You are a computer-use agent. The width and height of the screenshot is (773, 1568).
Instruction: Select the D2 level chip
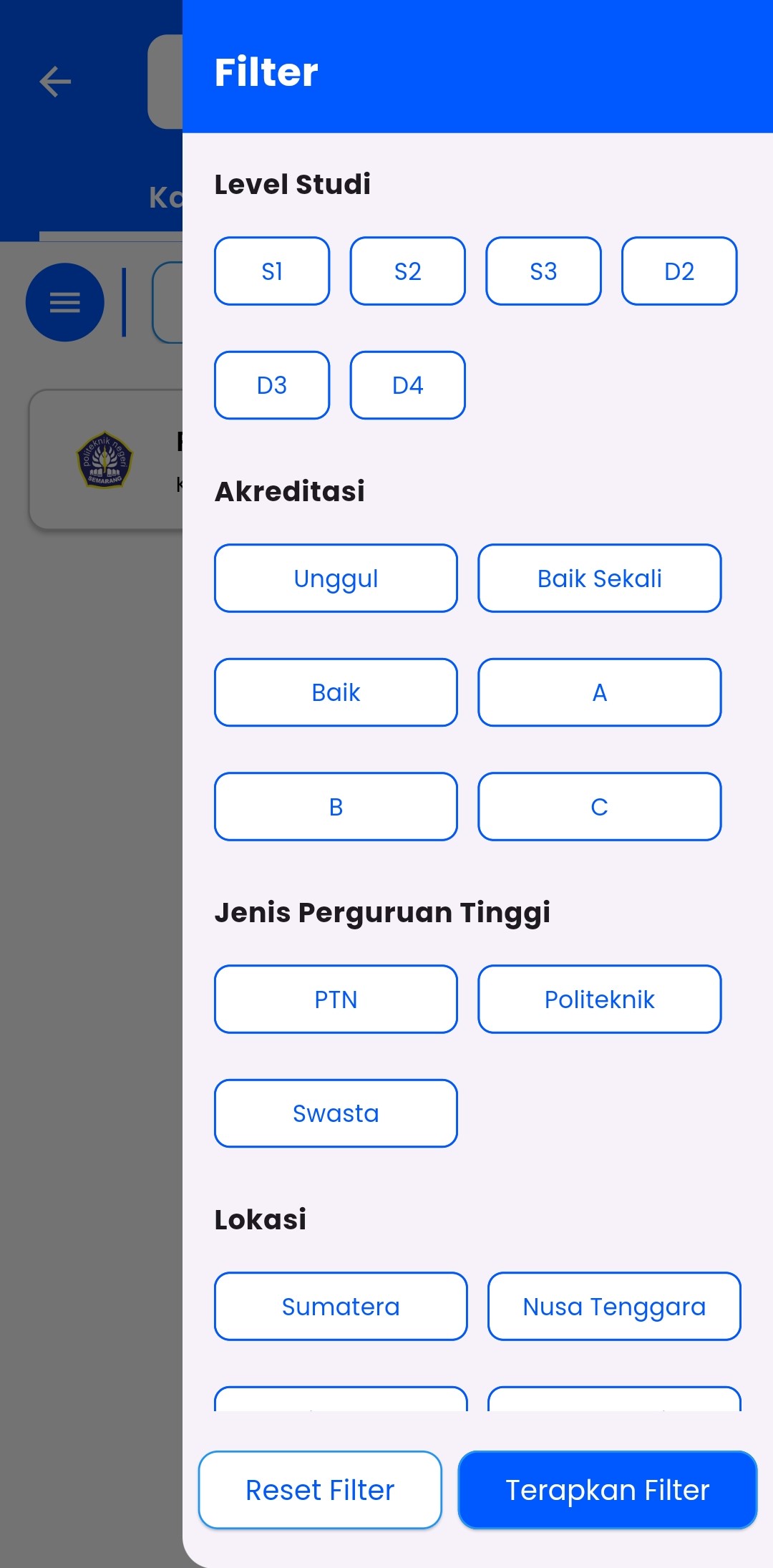(679, 271)
